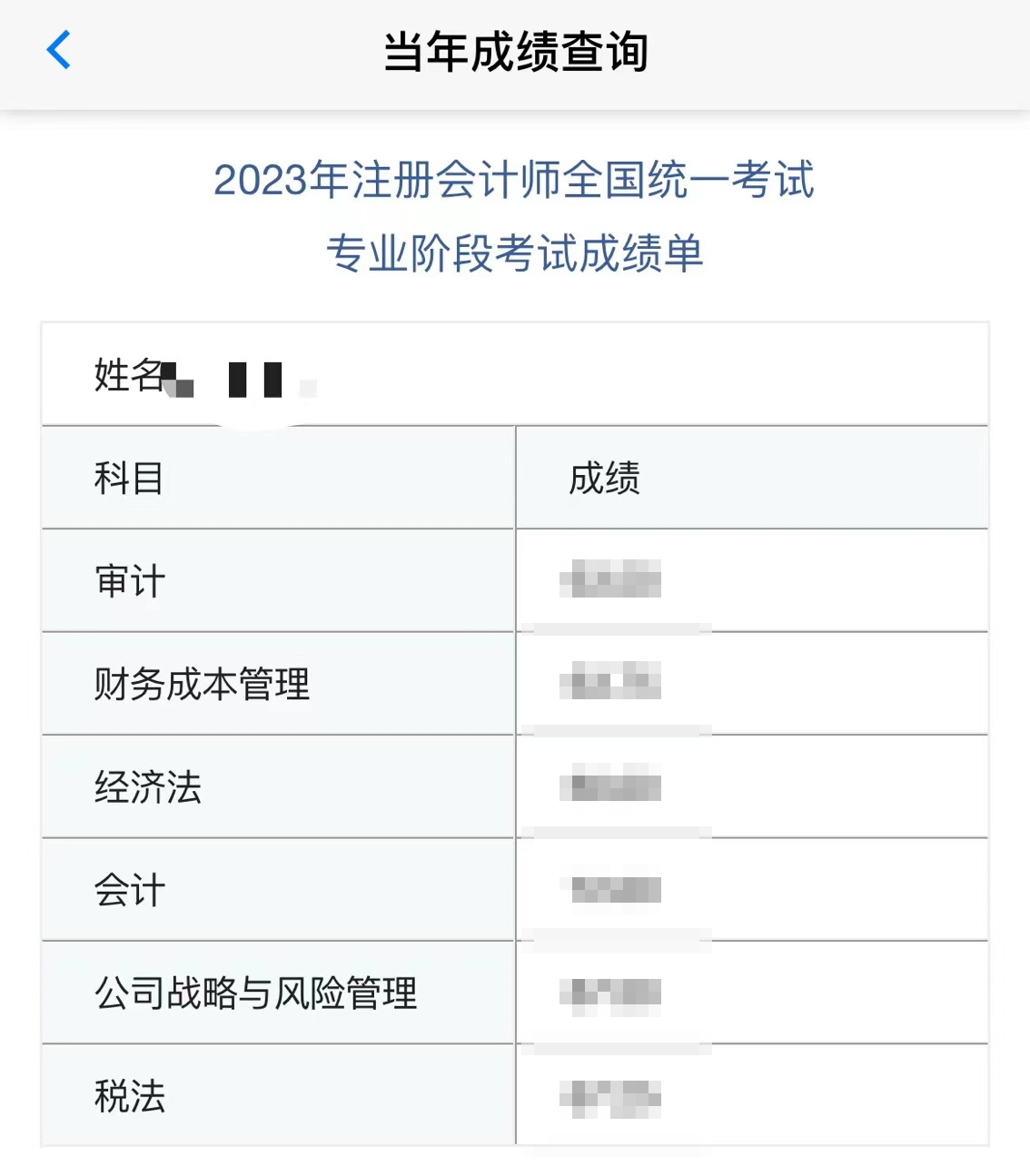Viewport: 1030px width, 1176px height.
Task: Go back from the score query page
Action: pyautogui.click(x=59, y=50)
